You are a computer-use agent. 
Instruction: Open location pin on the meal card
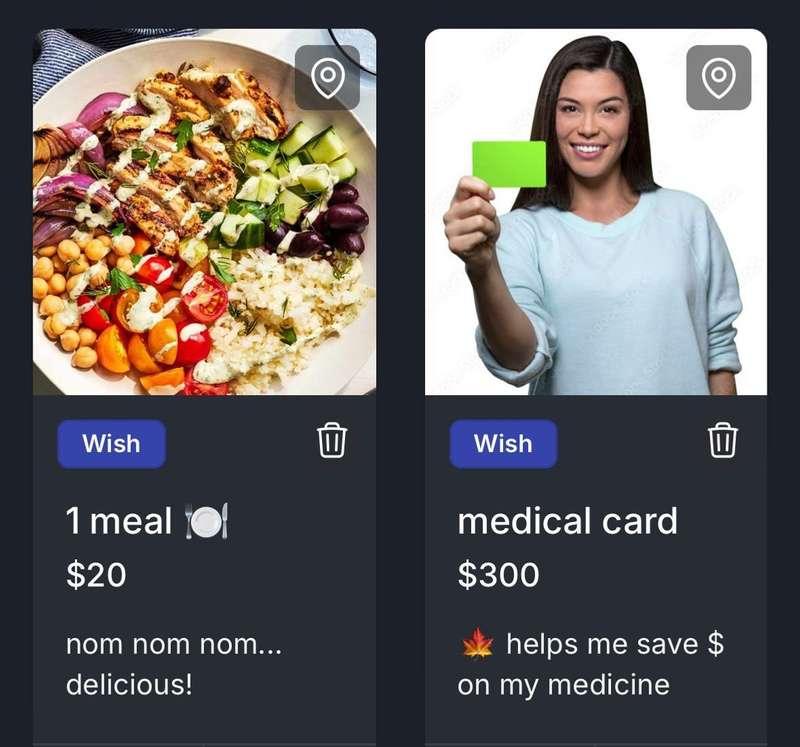click(327, 78)
